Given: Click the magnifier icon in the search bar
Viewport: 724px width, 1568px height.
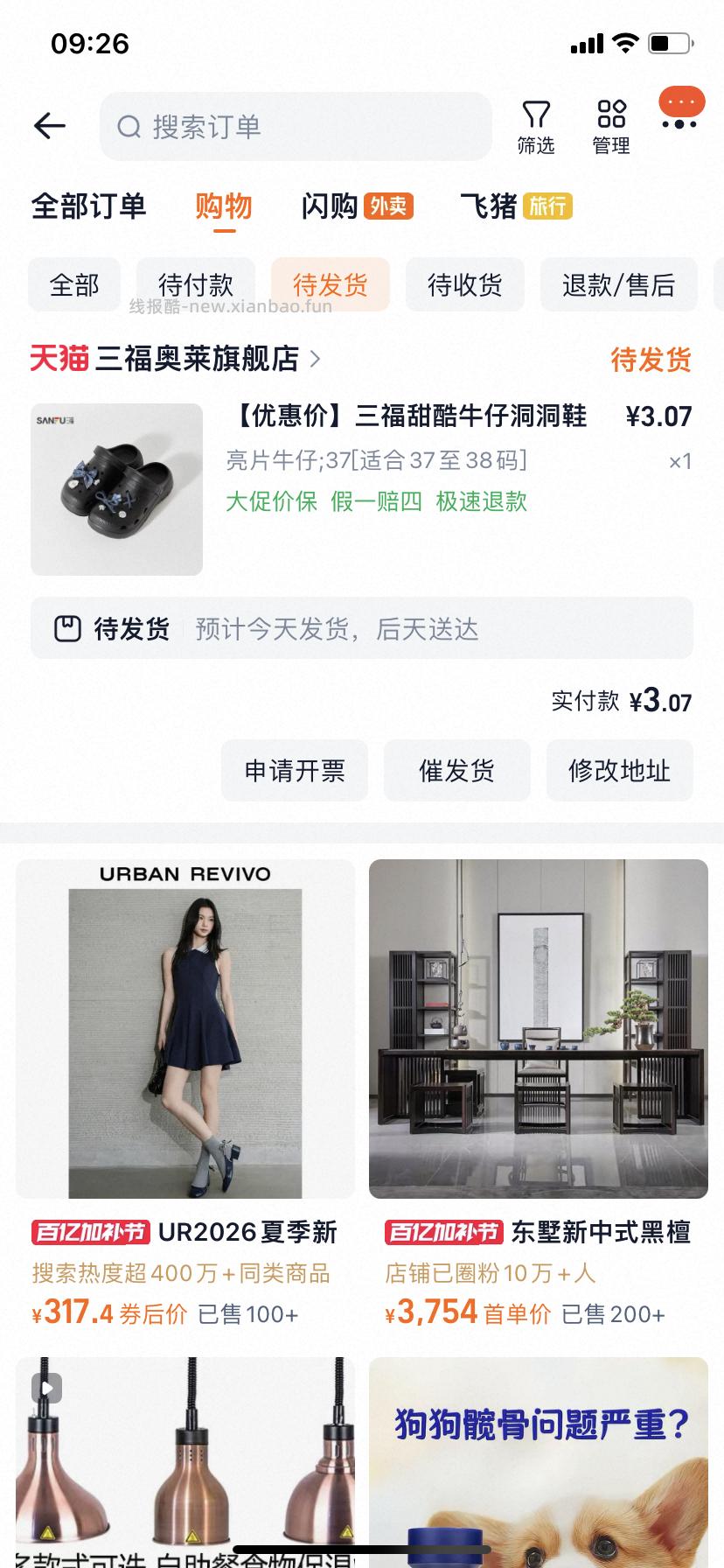Looking at the screenshot, I should click(129, 126).
